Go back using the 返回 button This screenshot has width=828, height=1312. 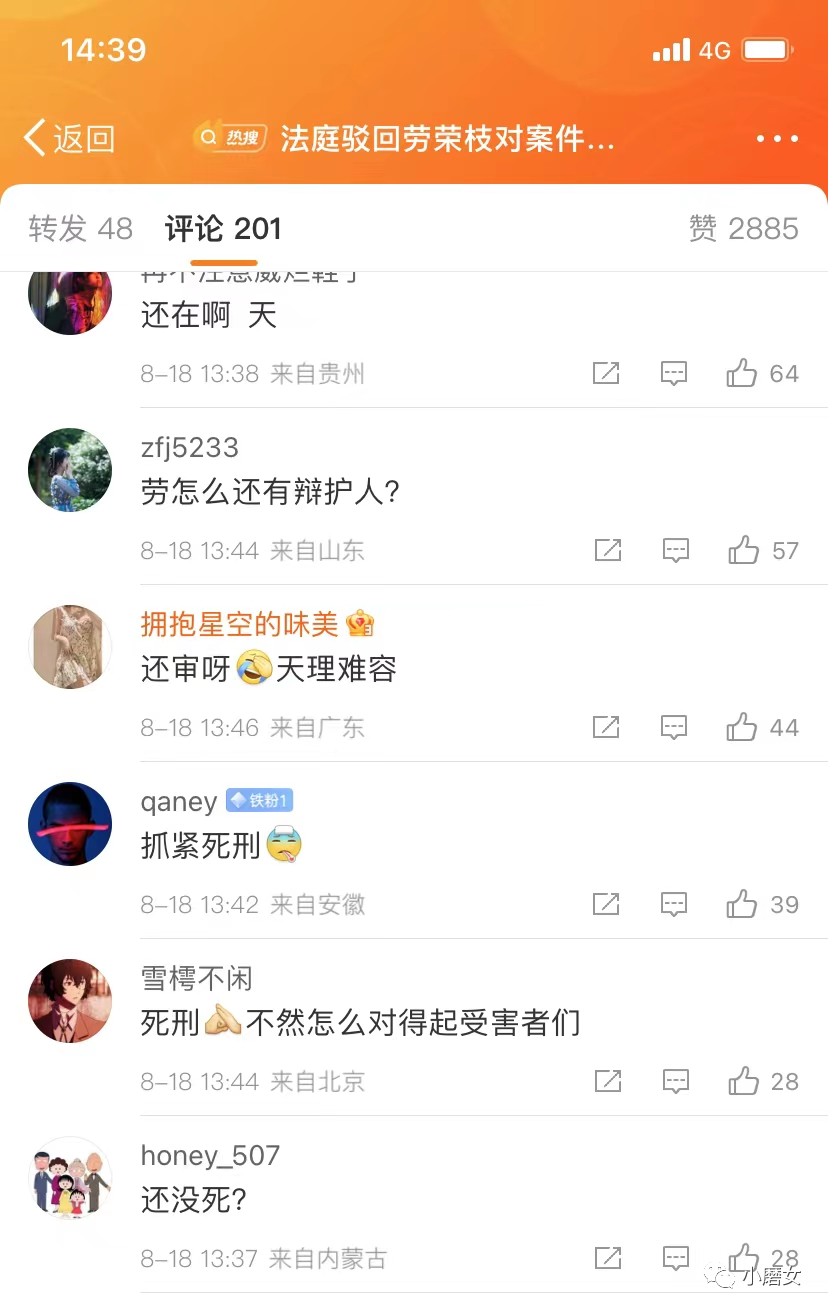click(70, 138)
